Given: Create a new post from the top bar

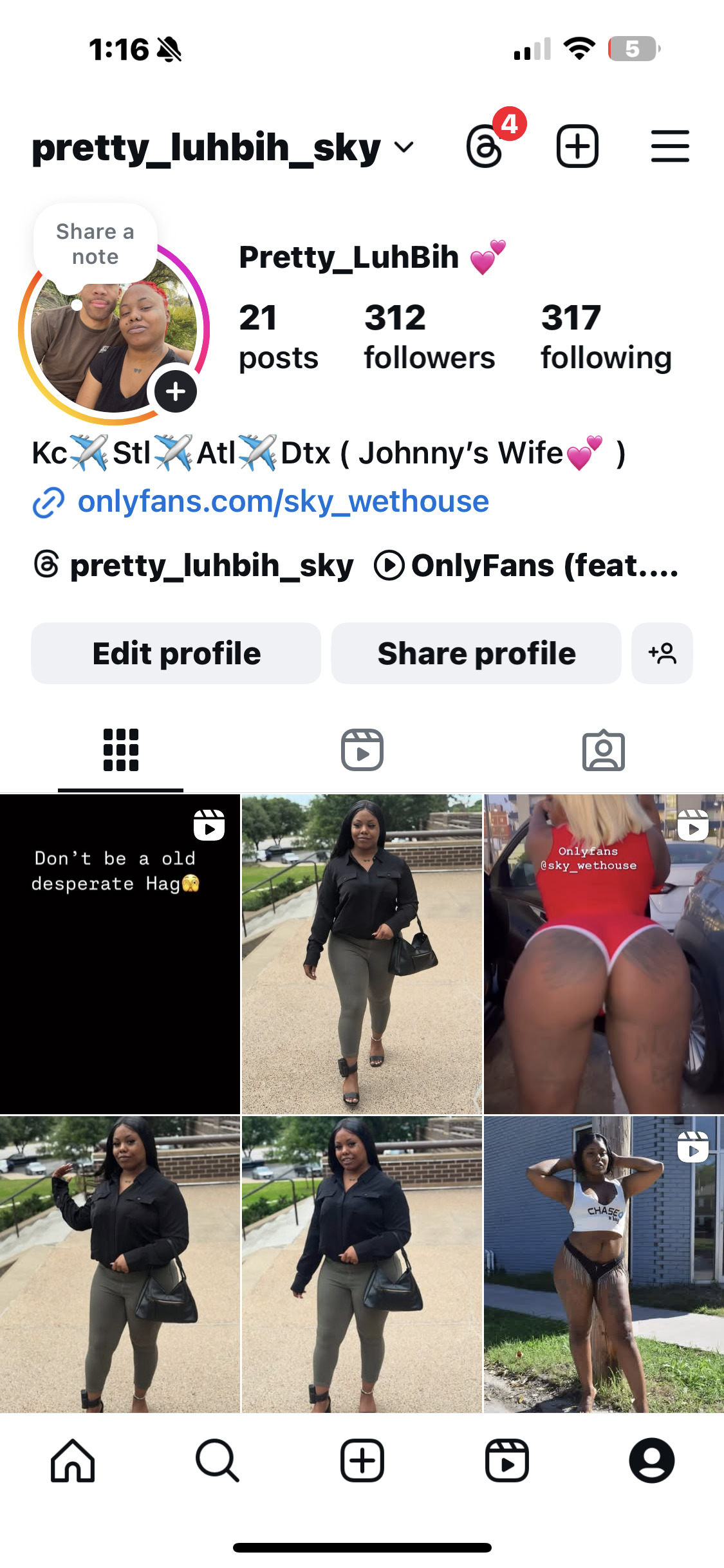Looking at the screenshot, I should [x=577, y=147].
